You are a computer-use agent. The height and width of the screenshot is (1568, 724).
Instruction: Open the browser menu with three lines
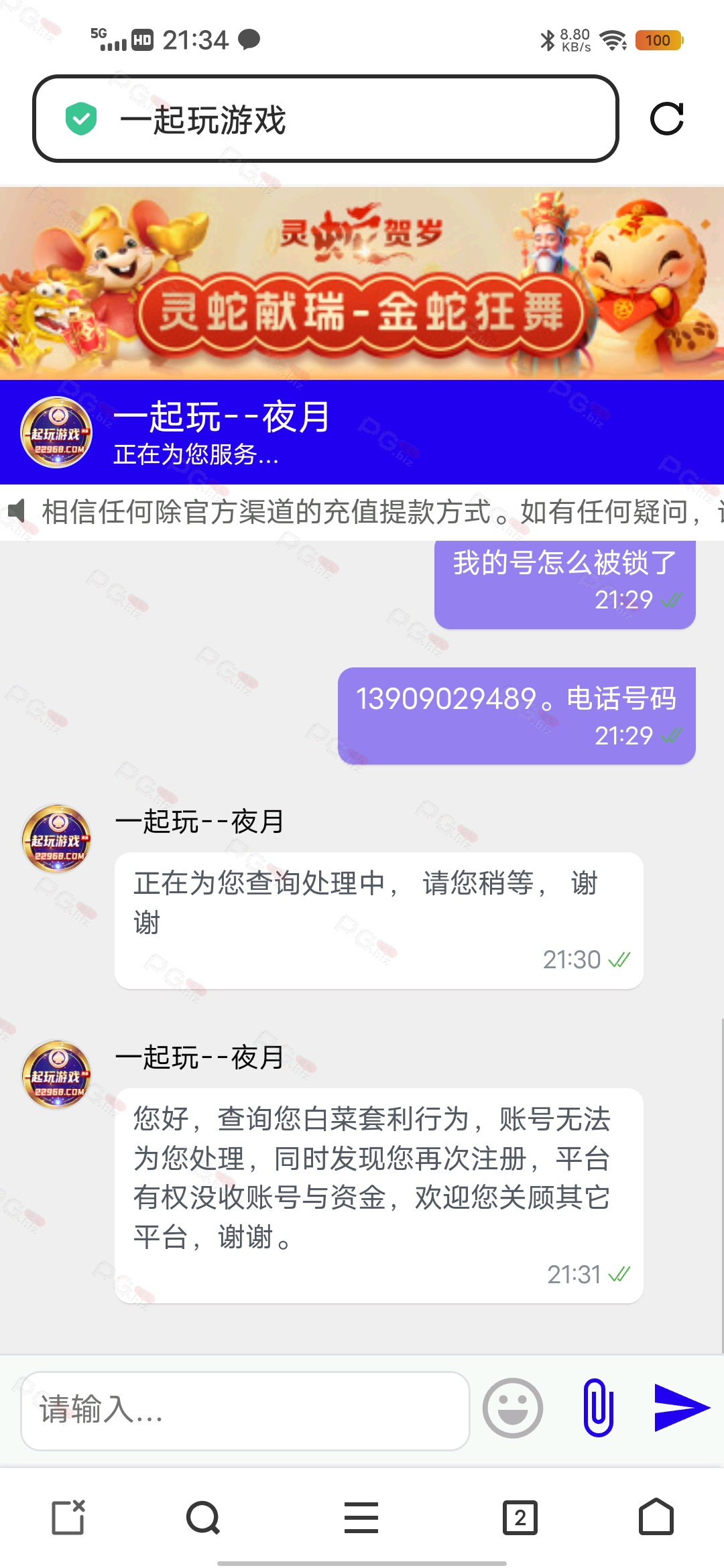pyautogui.click(x=361, y=1518)
